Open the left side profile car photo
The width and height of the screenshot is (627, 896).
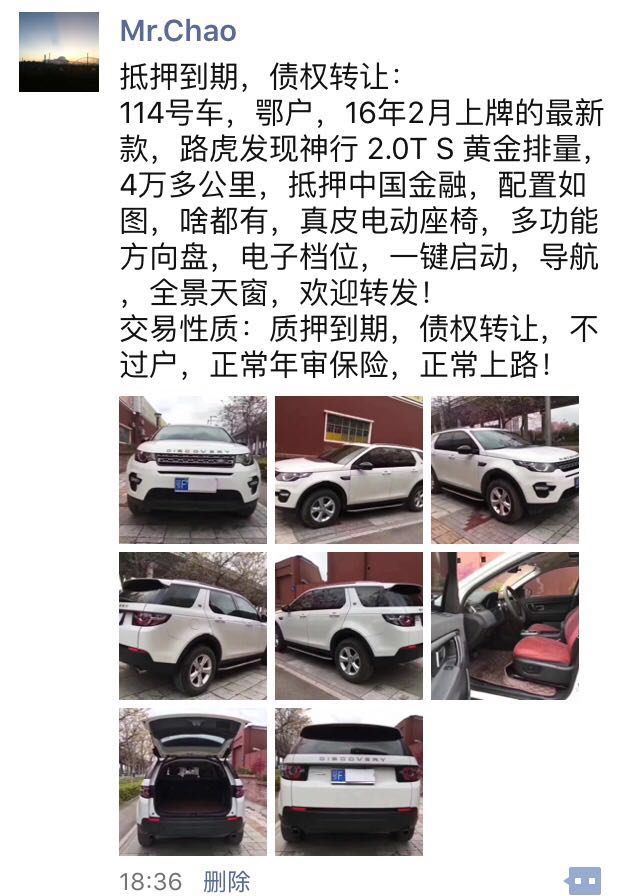point(349,470)
